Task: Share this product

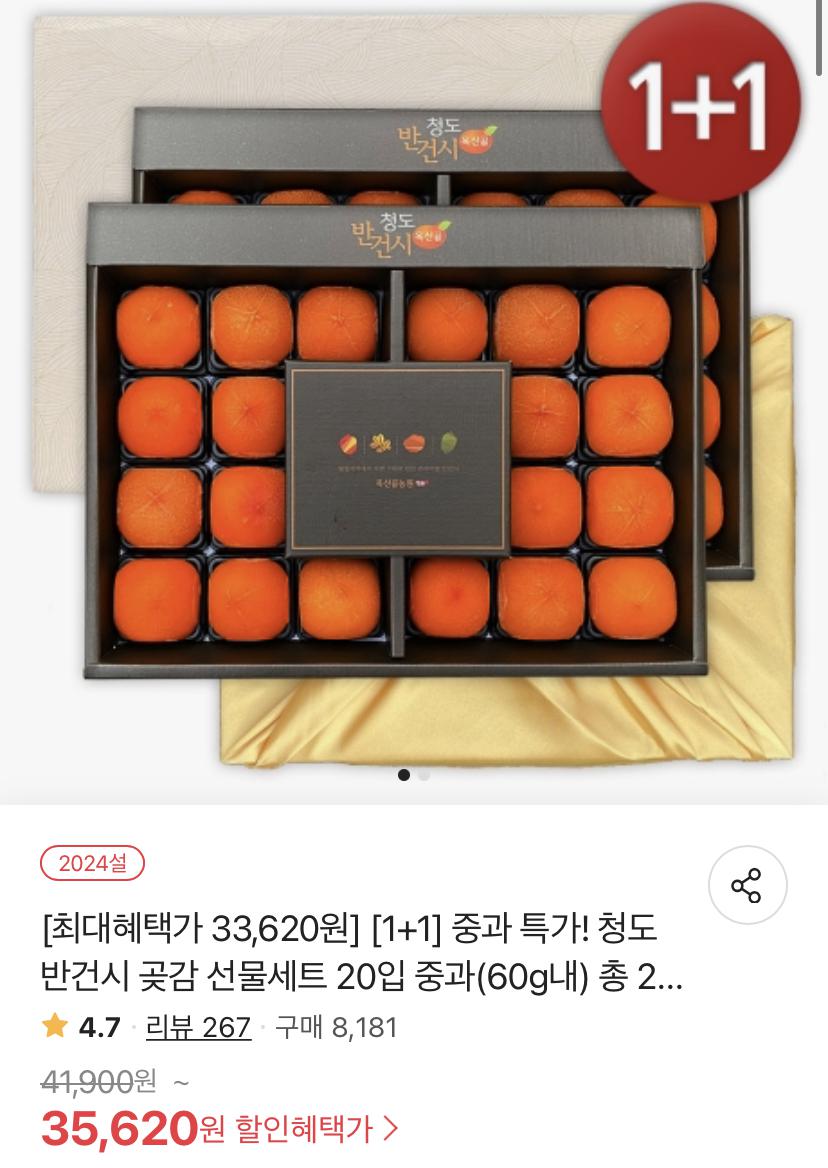Action: [x=747, y=885]
